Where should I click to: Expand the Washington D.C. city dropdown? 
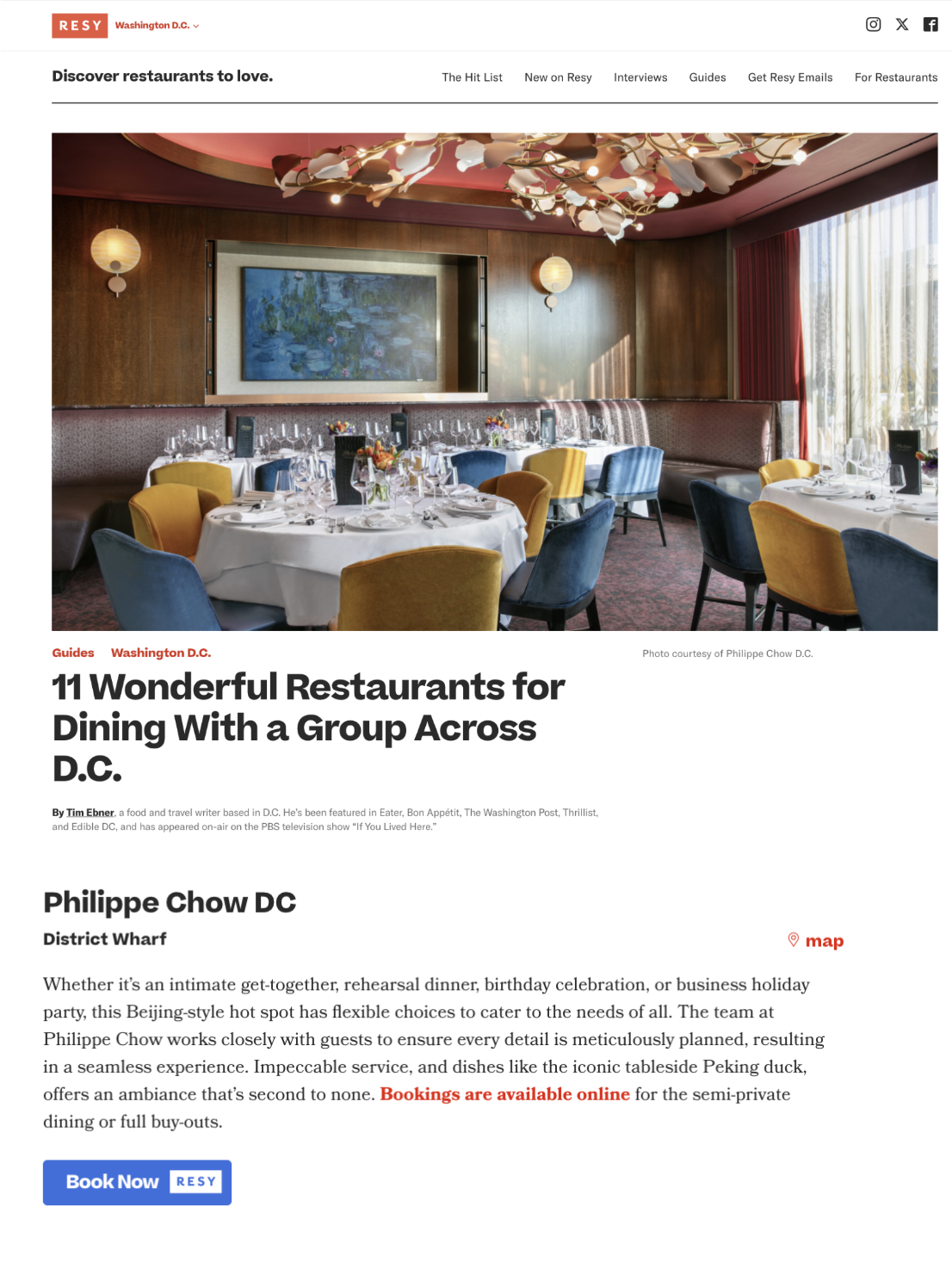pos(157,26)
